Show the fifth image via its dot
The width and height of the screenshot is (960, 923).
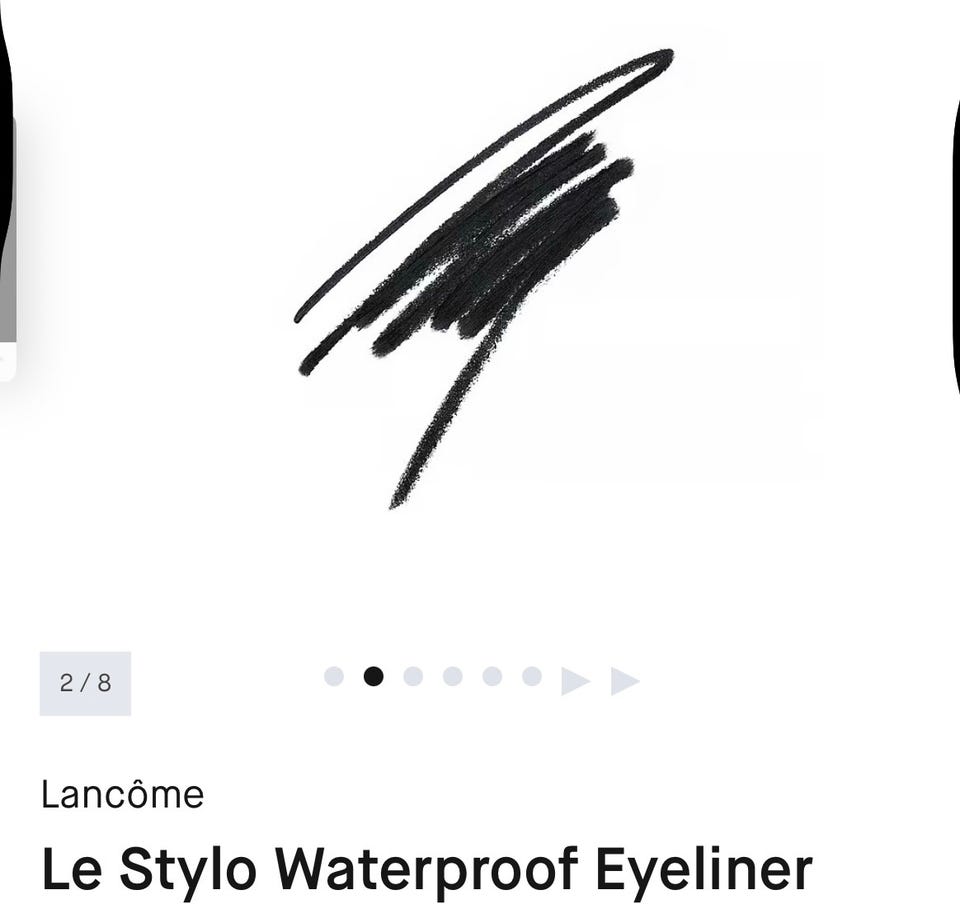click(x=492, y=677)
